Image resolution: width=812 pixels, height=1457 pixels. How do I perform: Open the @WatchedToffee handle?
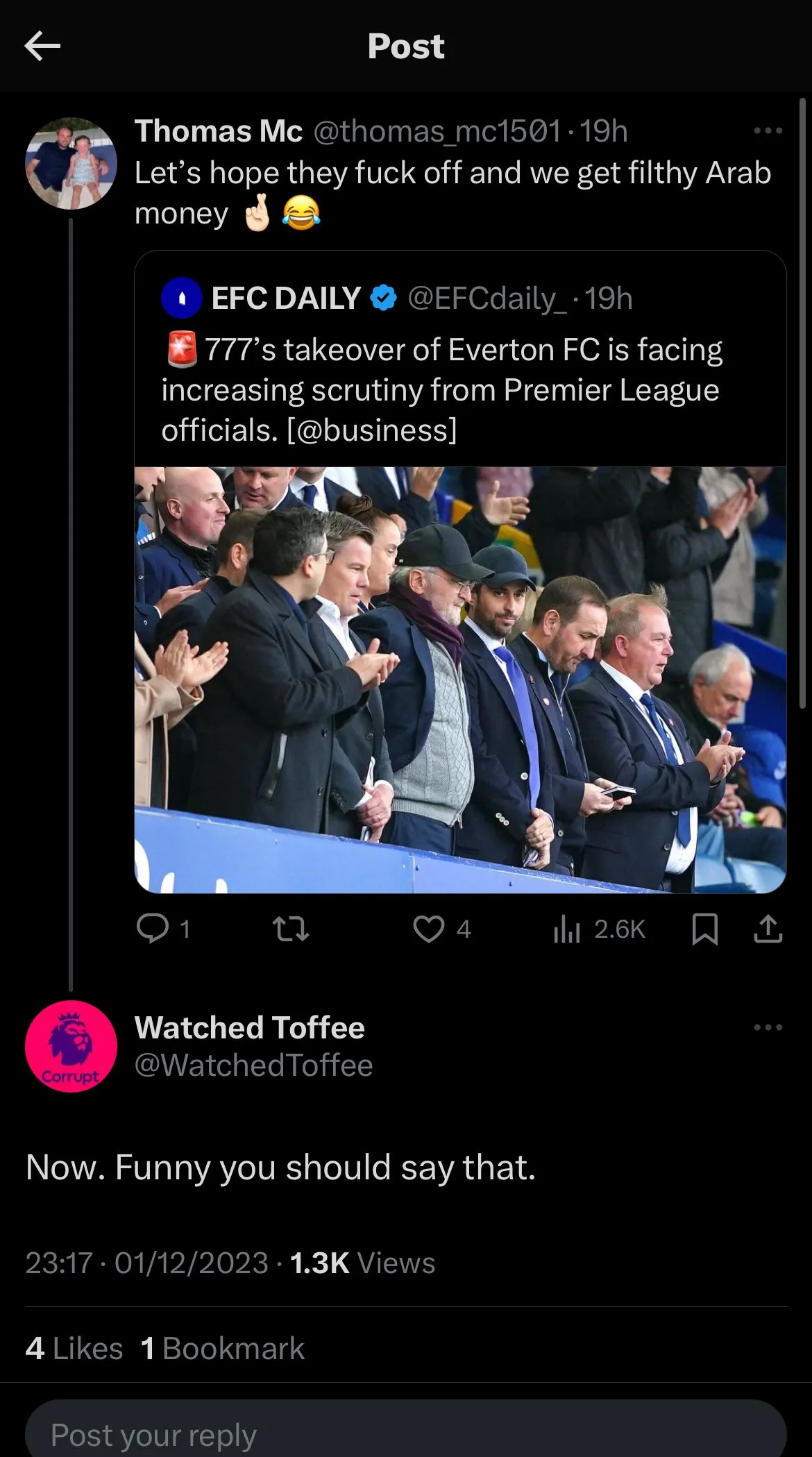pos(253,1065)
